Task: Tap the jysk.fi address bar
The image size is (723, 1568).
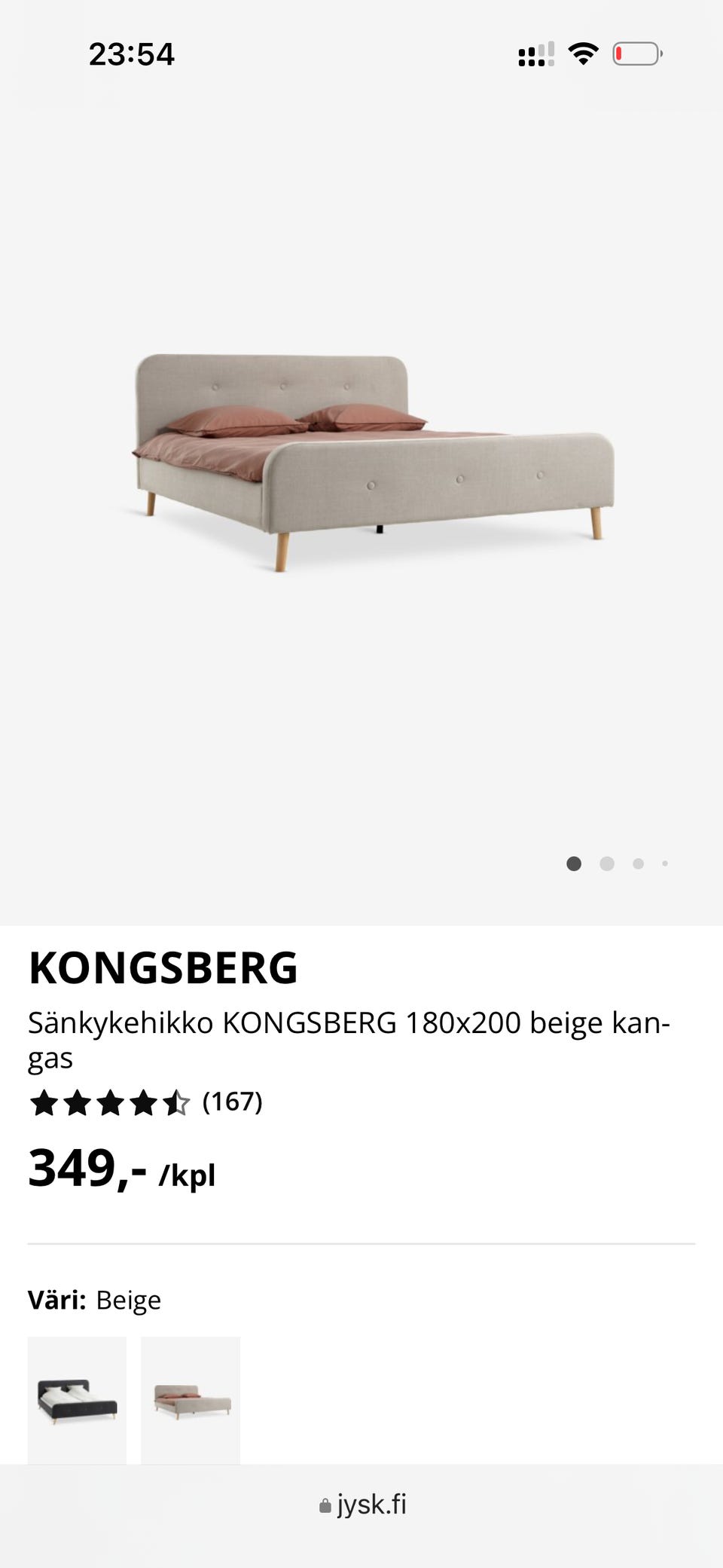Action: tap(362, 1504)
